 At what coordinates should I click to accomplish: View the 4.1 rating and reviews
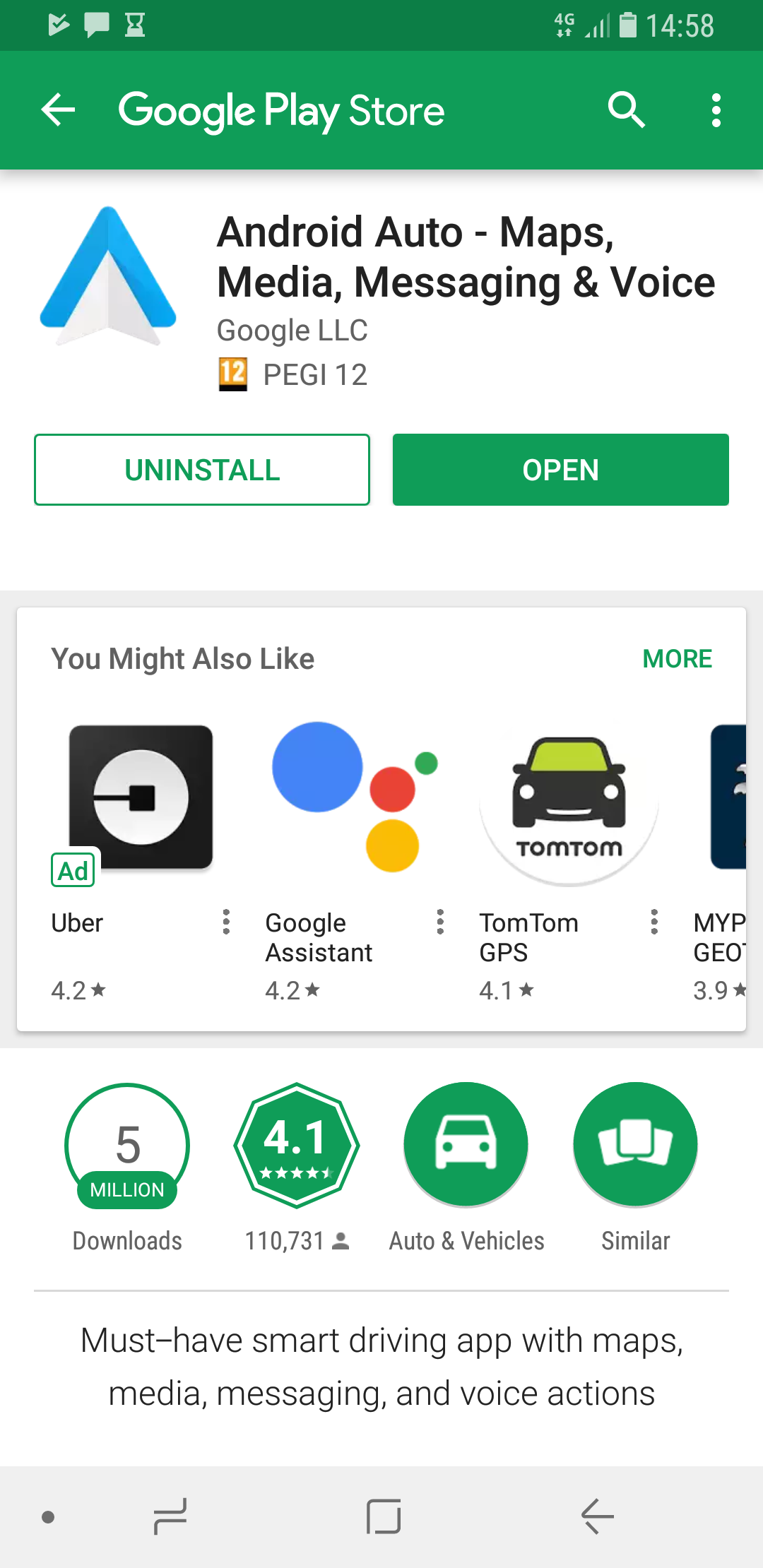point(297,1145)
